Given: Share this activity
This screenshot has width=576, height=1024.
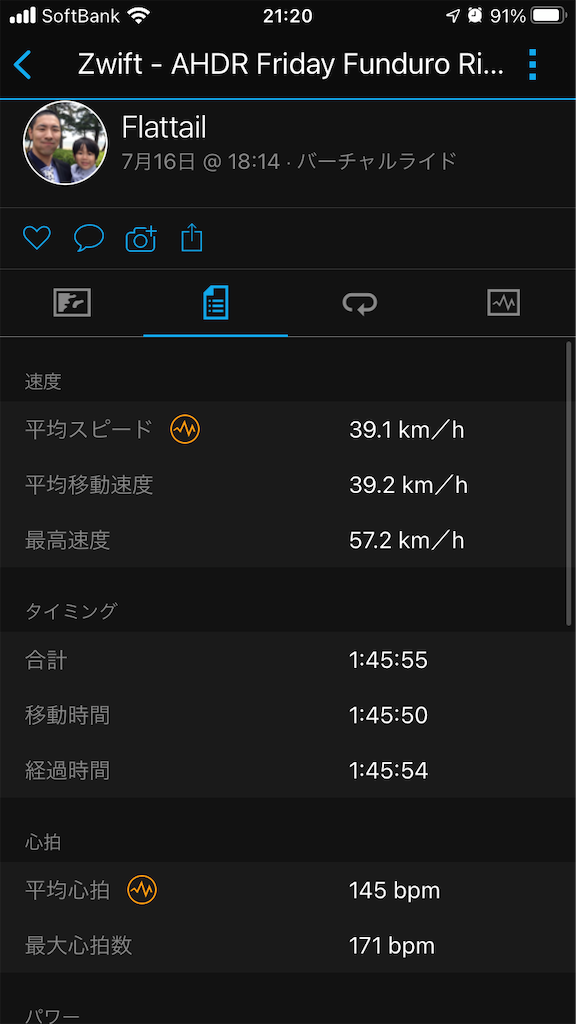Looking at the screenshot, I should coord(191,238).
